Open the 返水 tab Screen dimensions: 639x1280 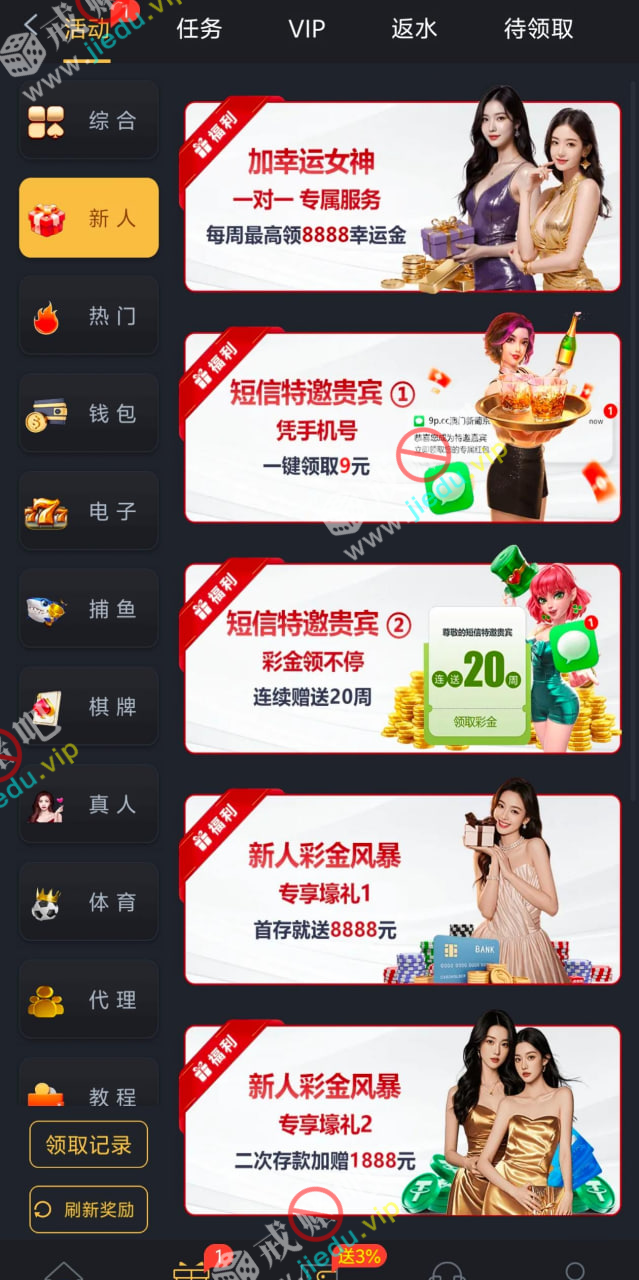(414, 29)
